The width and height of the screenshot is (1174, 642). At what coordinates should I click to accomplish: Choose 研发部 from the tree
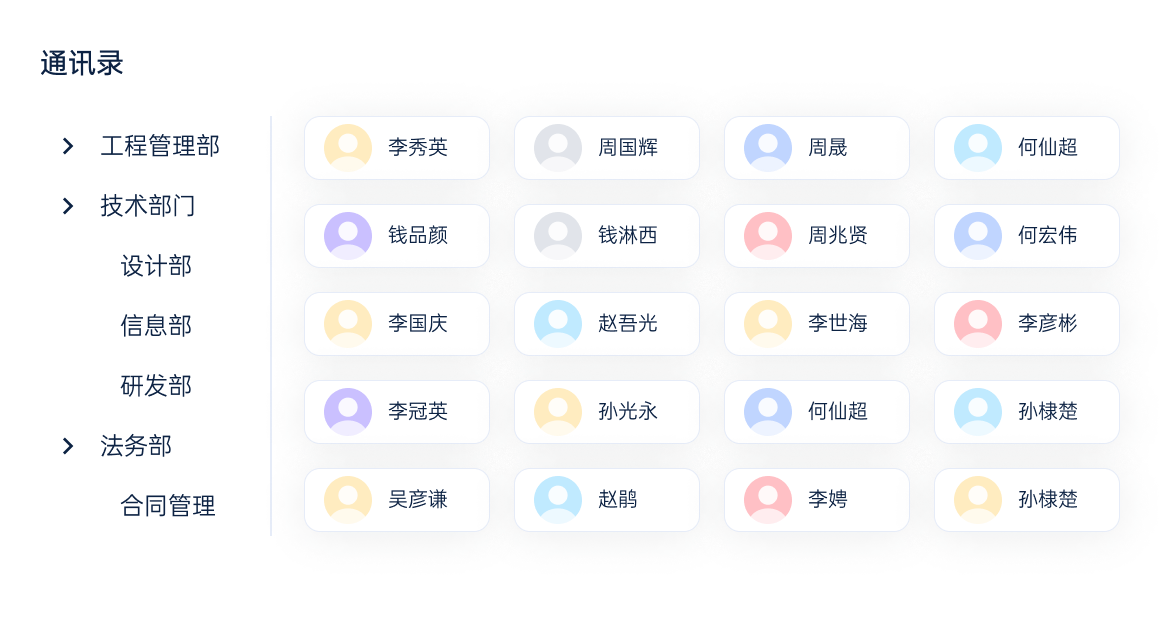click(x=156, y=386)
